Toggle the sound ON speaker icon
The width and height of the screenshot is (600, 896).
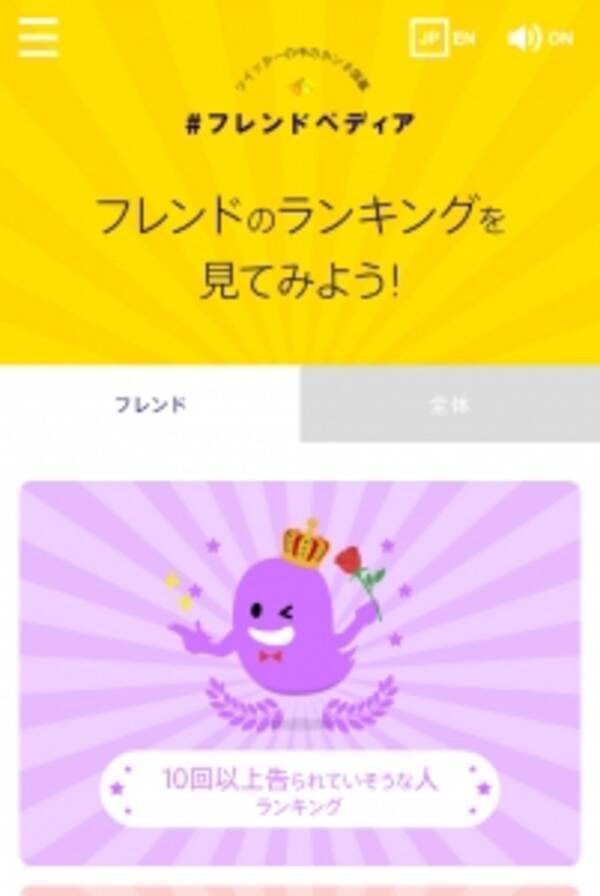[x=524, y=39]
